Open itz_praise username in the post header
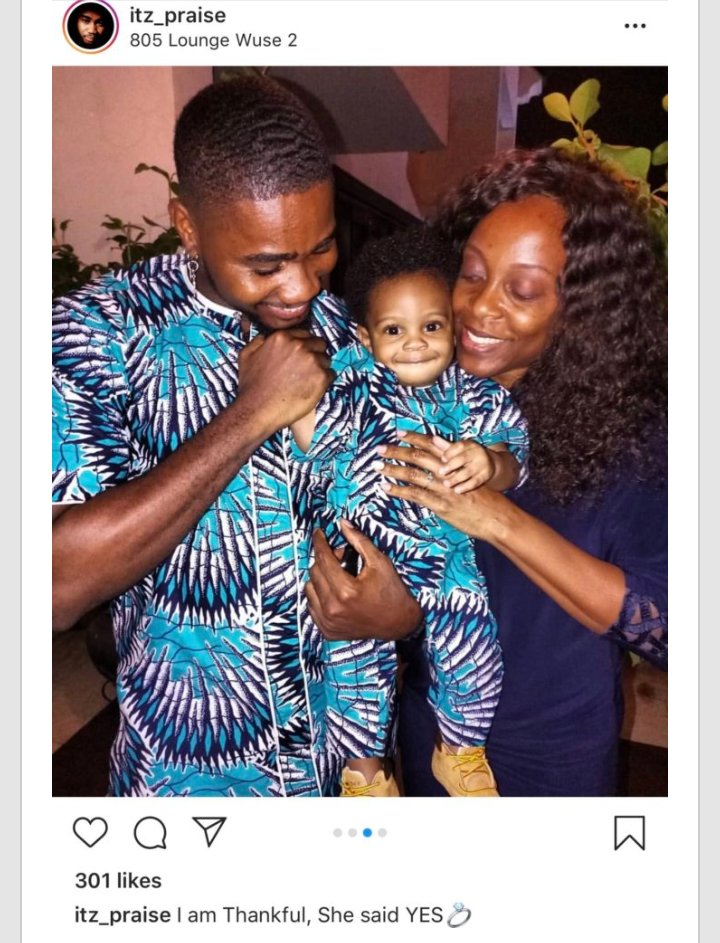The height and width of the screenshot is (943, 720). pos(177,15)
